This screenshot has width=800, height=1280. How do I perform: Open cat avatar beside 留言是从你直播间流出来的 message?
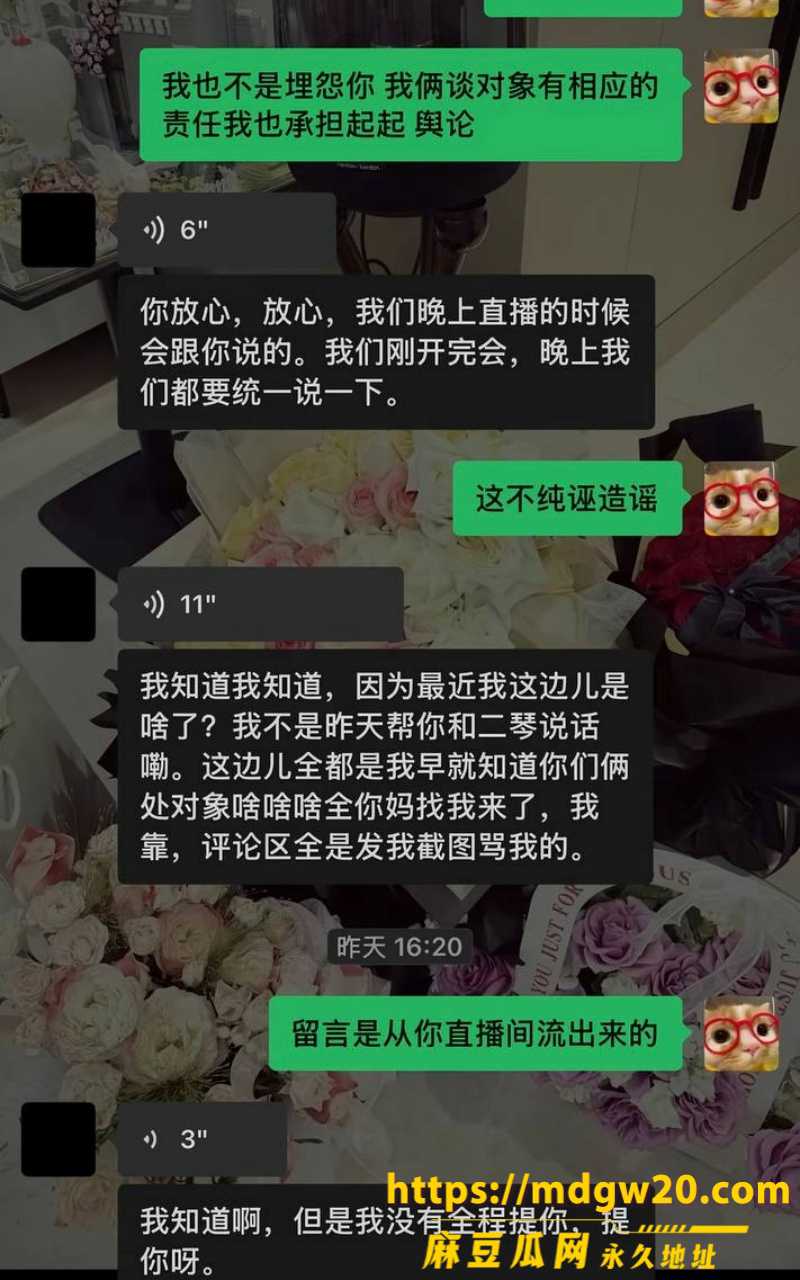click(x=741, y=1034)
